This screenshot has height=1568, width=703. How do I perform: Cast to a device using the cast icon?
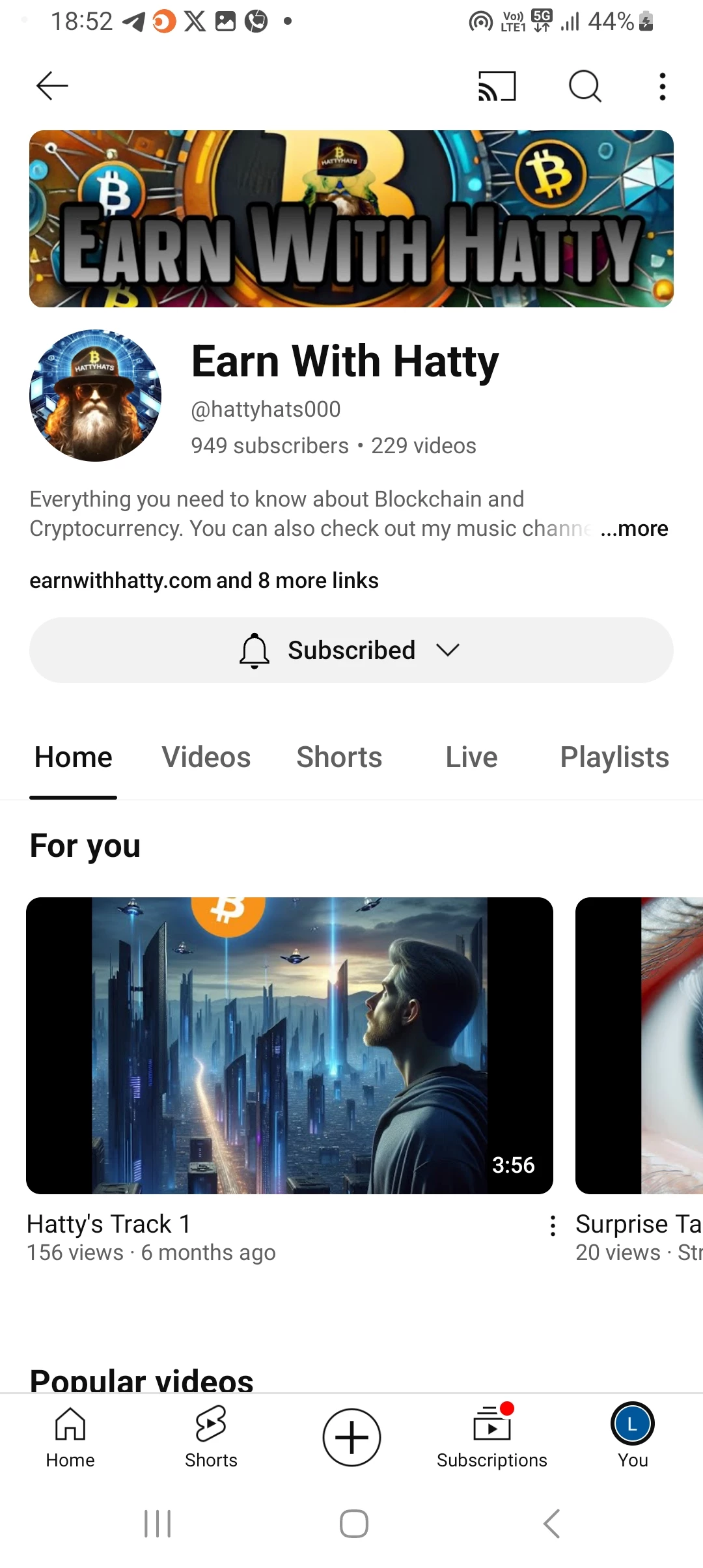[x=497, y=86]
